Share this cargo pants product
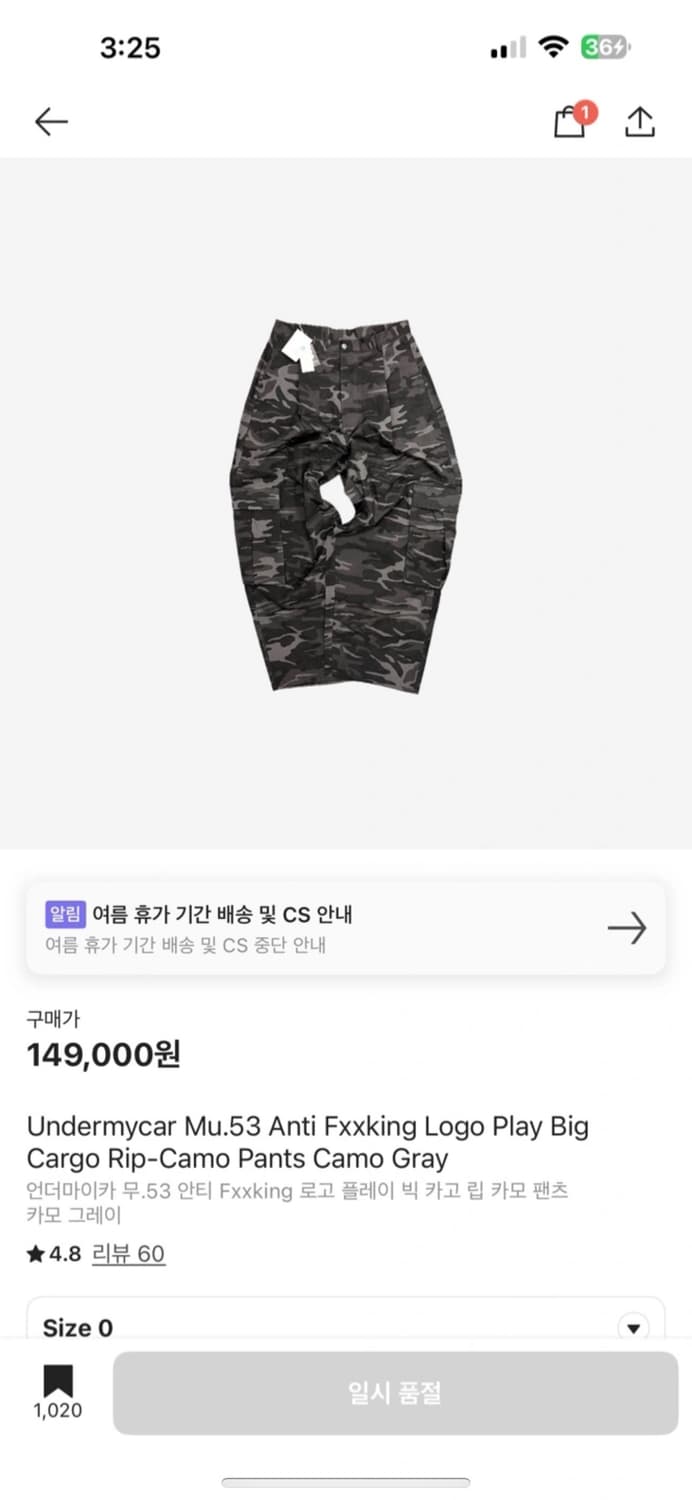This screenshot has width=692, height=1500. click(x=639, y=122)
